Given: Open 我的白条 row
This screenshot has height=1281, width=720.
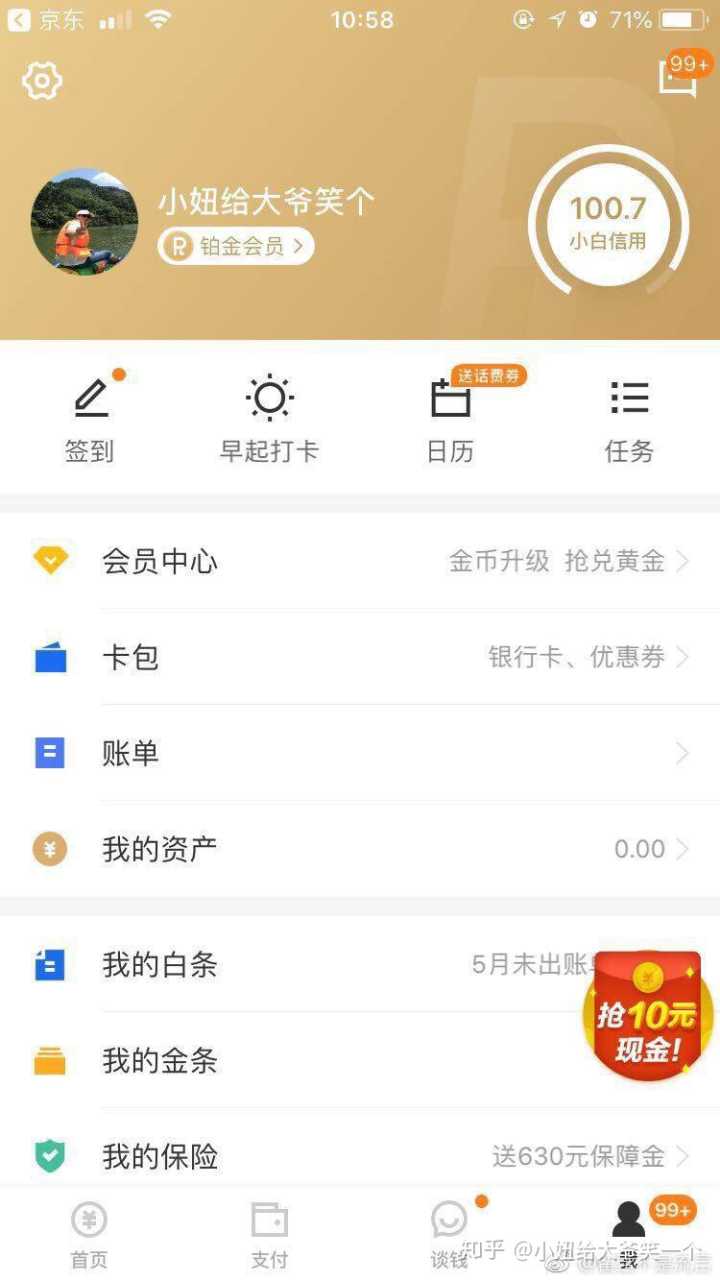Looking at the screenshot, I should click(300, 965).
